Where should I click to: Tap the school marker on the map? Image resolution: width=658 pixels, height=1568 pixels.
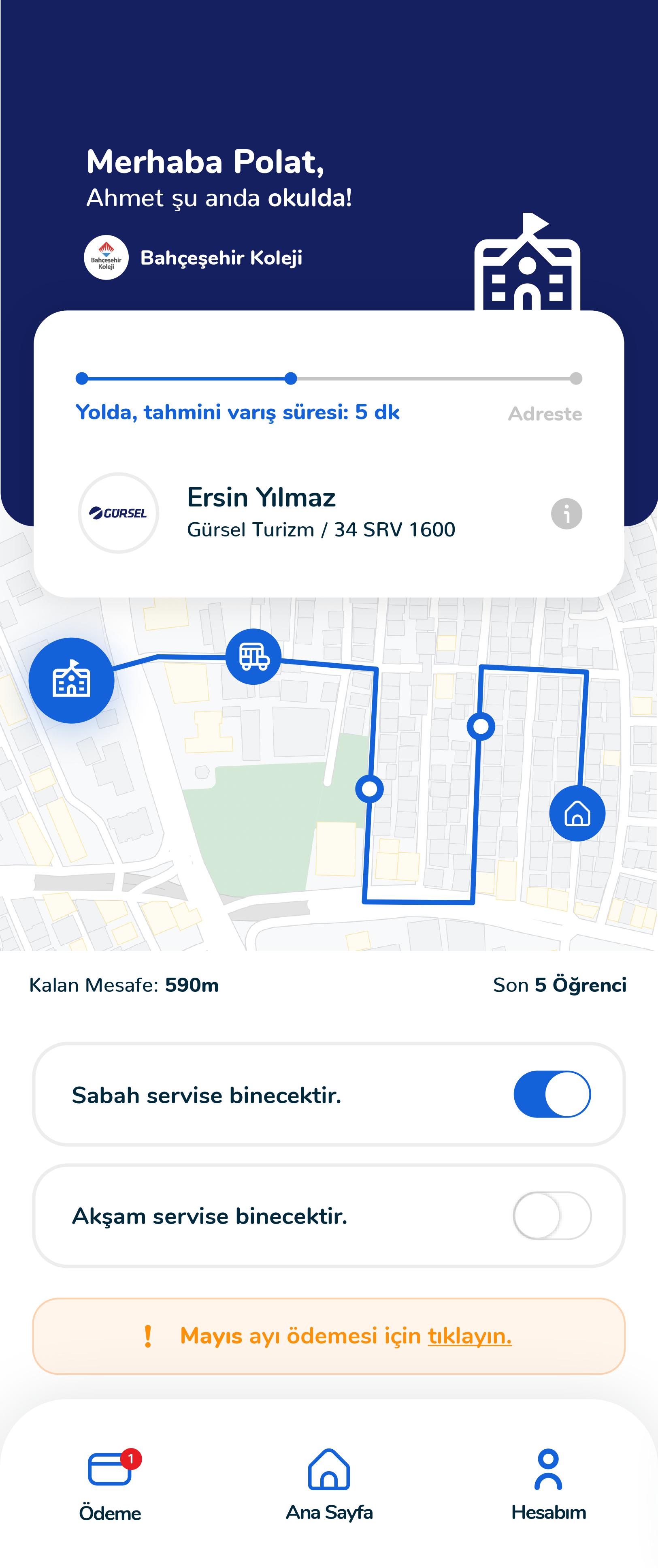coord(72,680)
